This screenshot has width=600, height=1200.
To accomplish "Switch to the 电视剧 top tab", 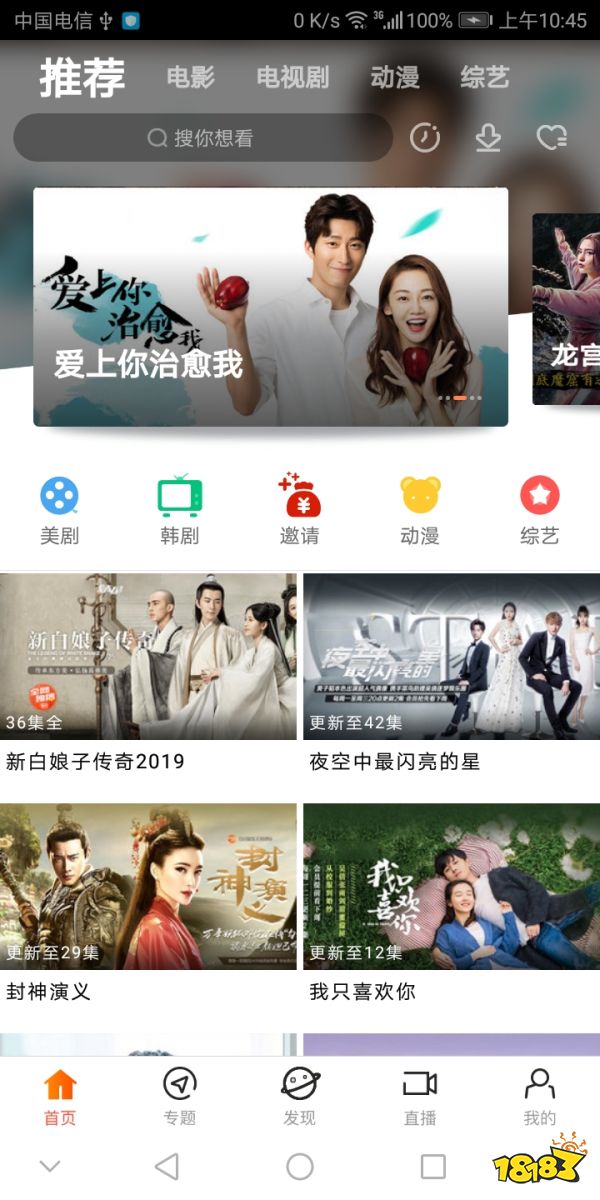I will 292,77.
